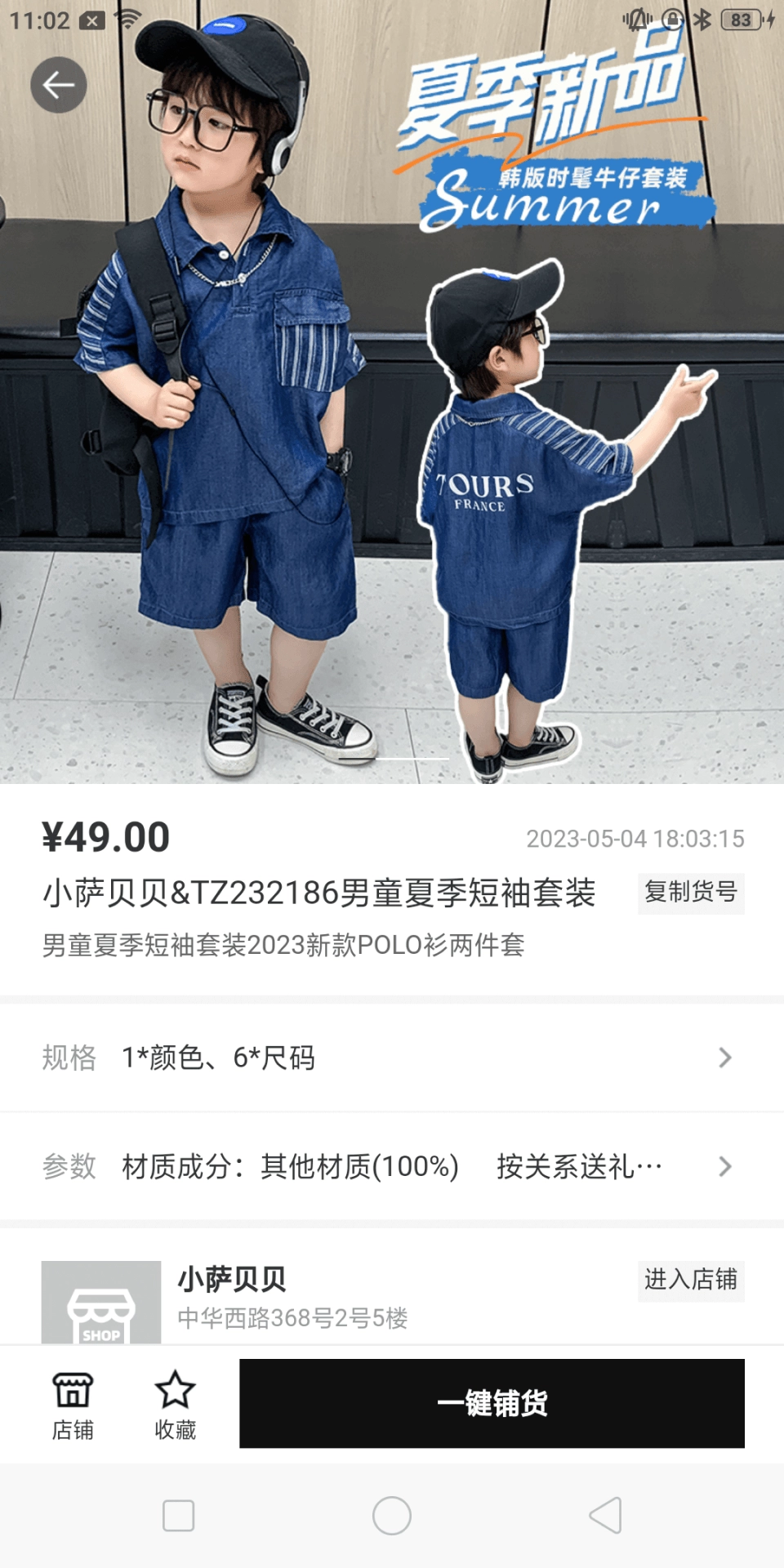This screenshot has width=784, height=1568.
Task: Open the 规格 color and size options
Action: click(392, 1058)
